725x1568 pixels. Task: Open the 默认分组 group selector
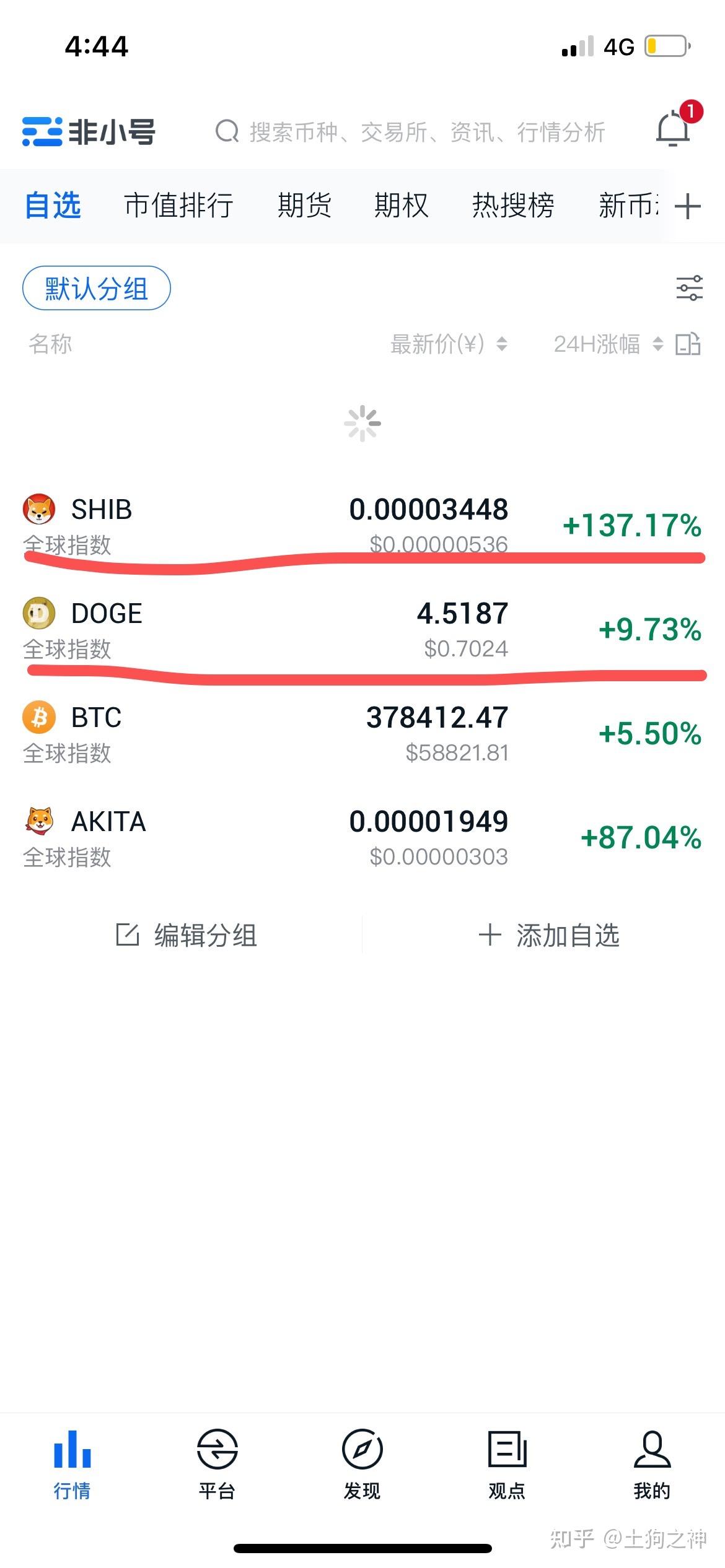click(x=96, y=287)
